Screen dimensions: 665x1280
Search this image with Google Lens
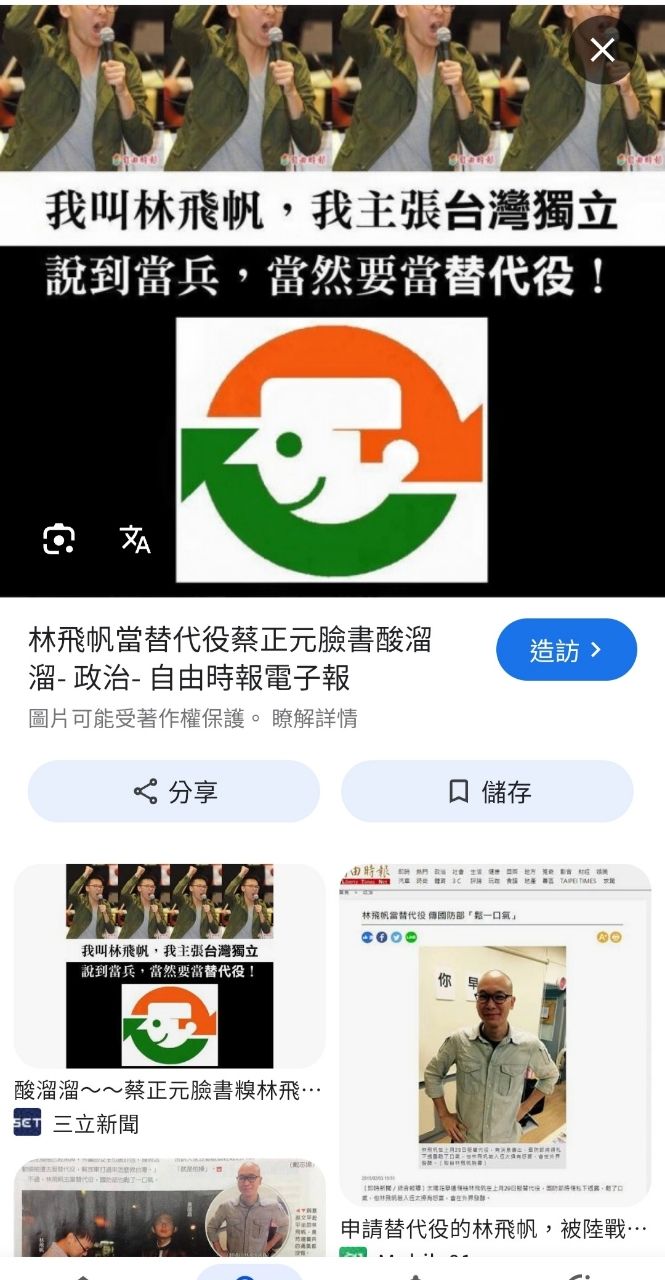59,539
